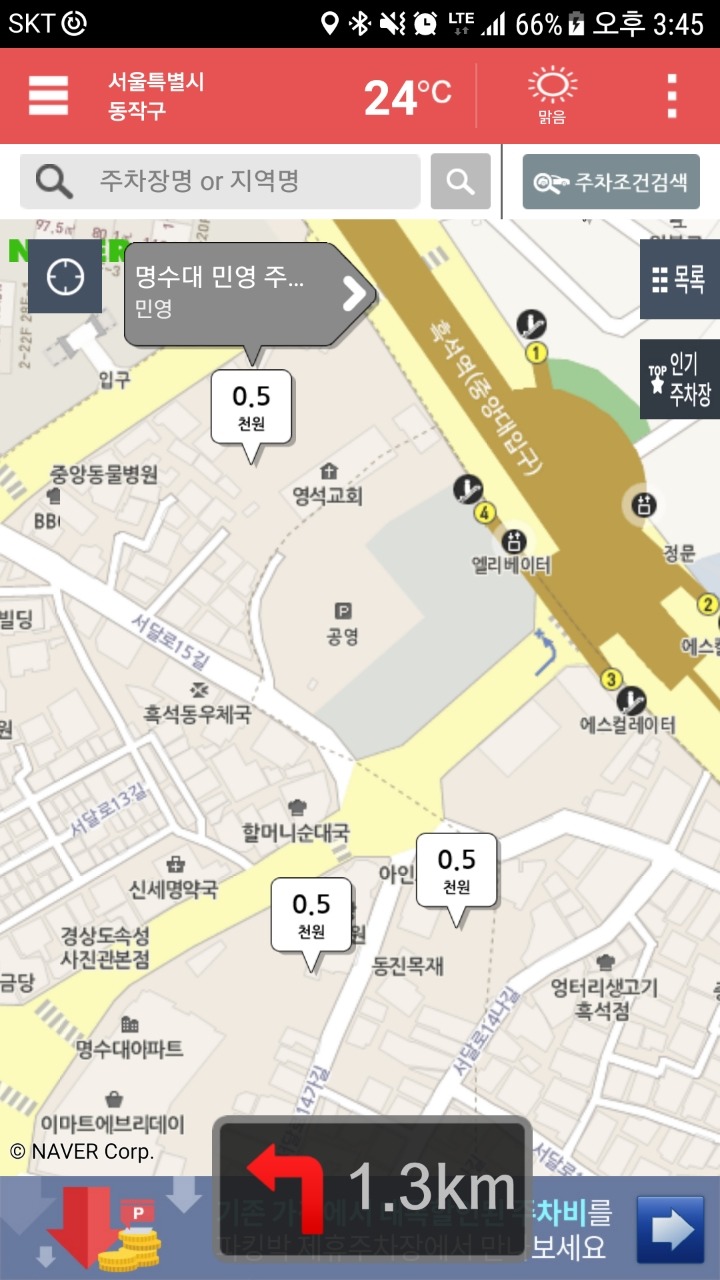The width and height of the screenshot is (720, 1280).
Task: Open 주차조건검색 parking condition search
Action: click(611, 182)
